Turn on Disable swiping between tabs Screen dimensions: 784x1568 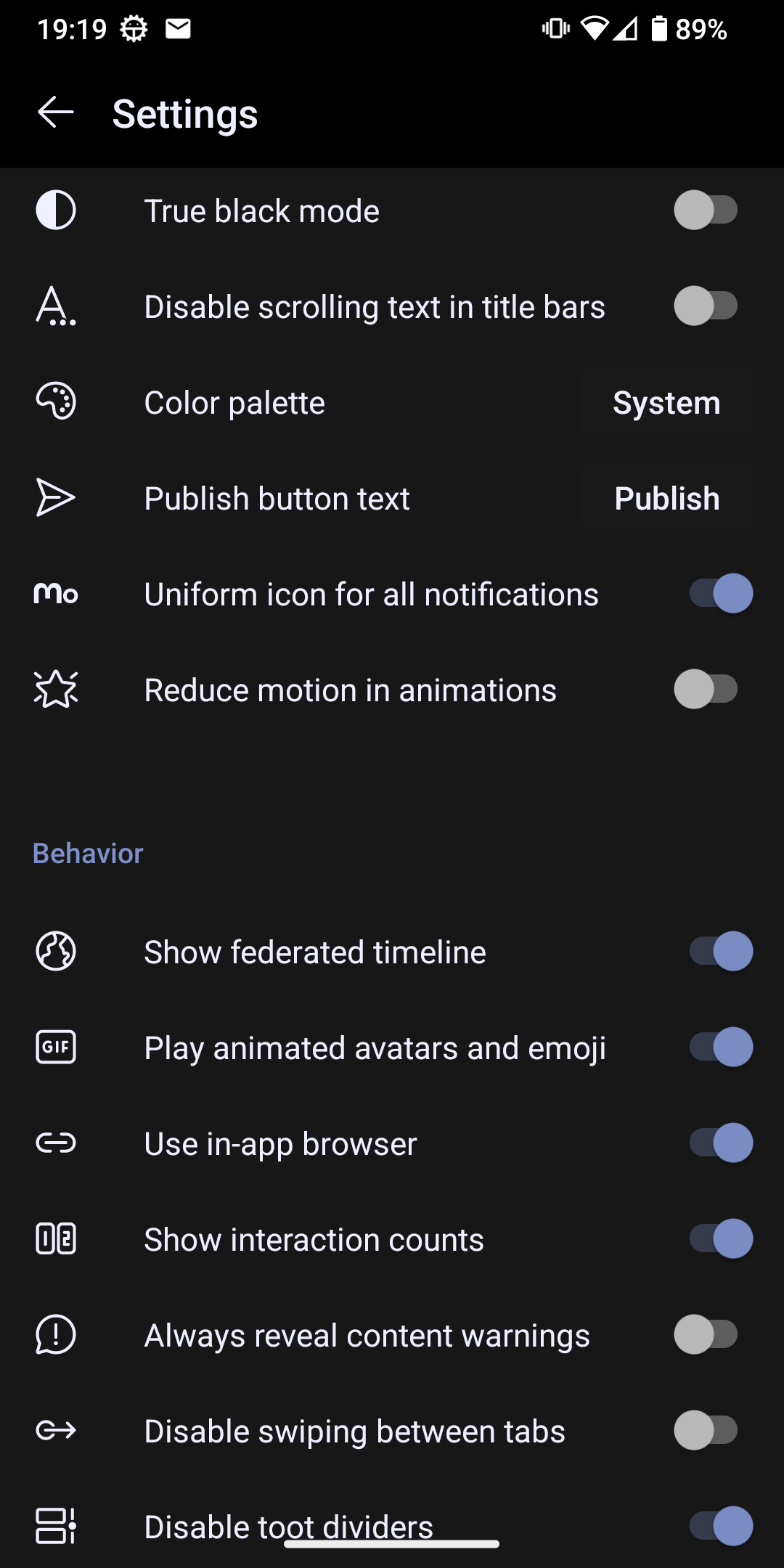706,1430
